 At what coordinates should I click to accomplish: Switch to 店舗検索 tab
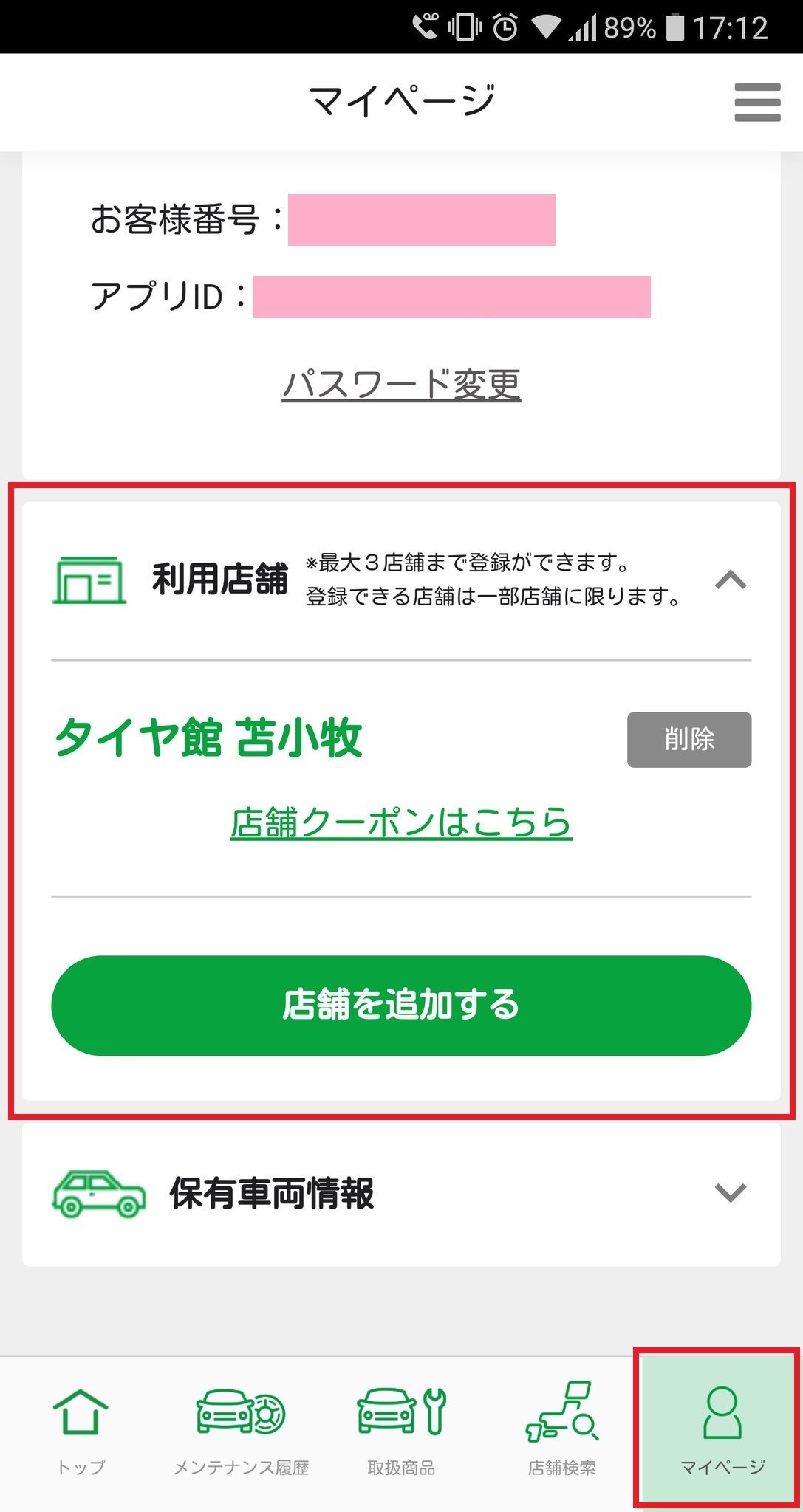[561, 1431]
